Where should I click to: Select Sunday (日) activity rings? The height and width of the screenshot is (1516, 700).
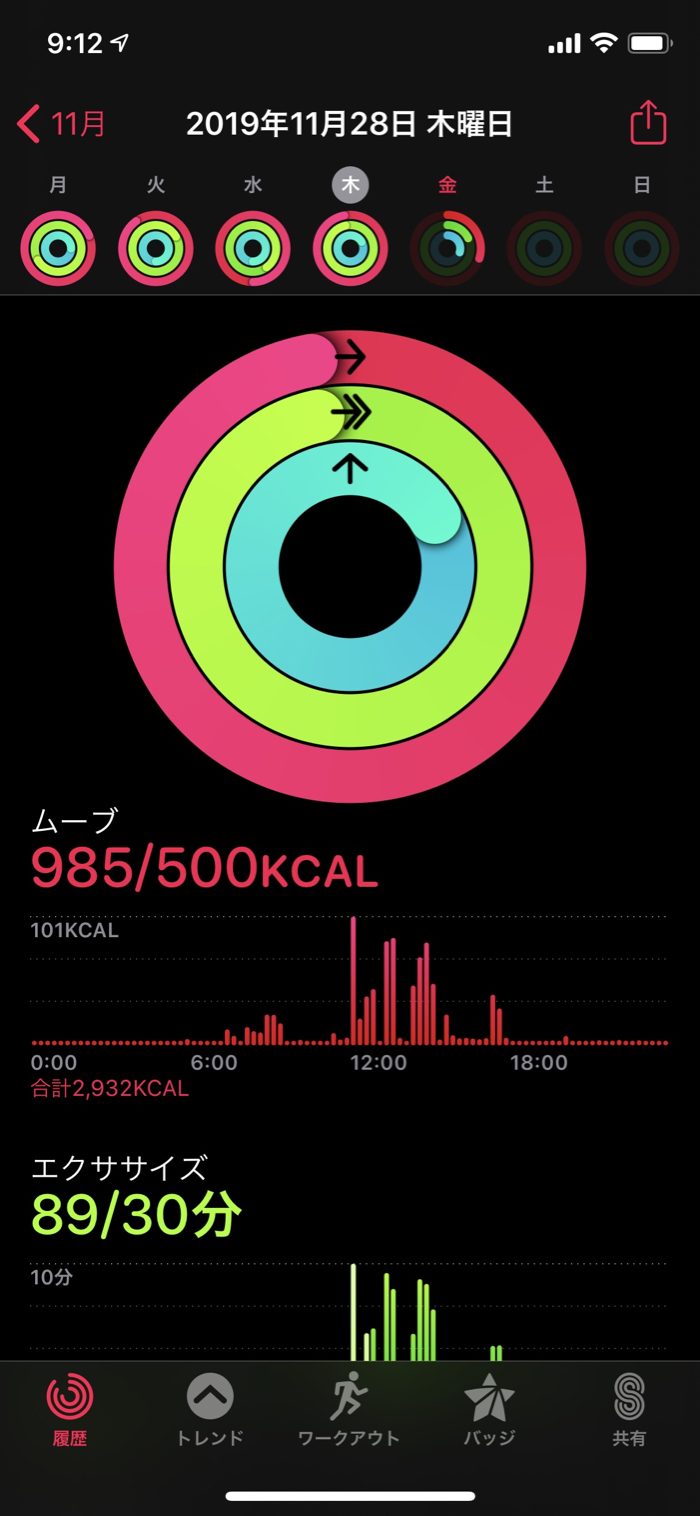[642, 248]
